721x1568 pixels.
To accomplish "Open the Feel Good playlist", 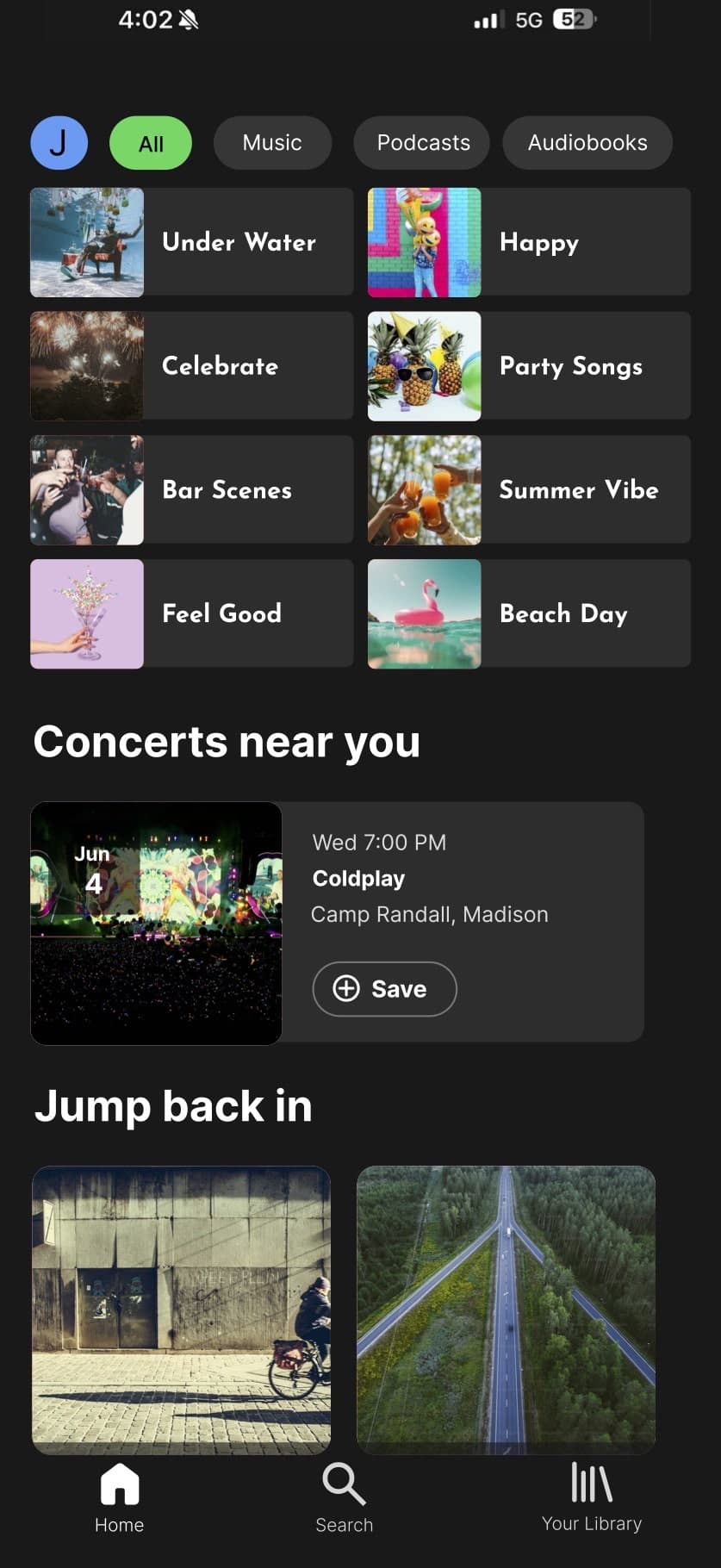I will pyautogui.click(x=190, y=613).
